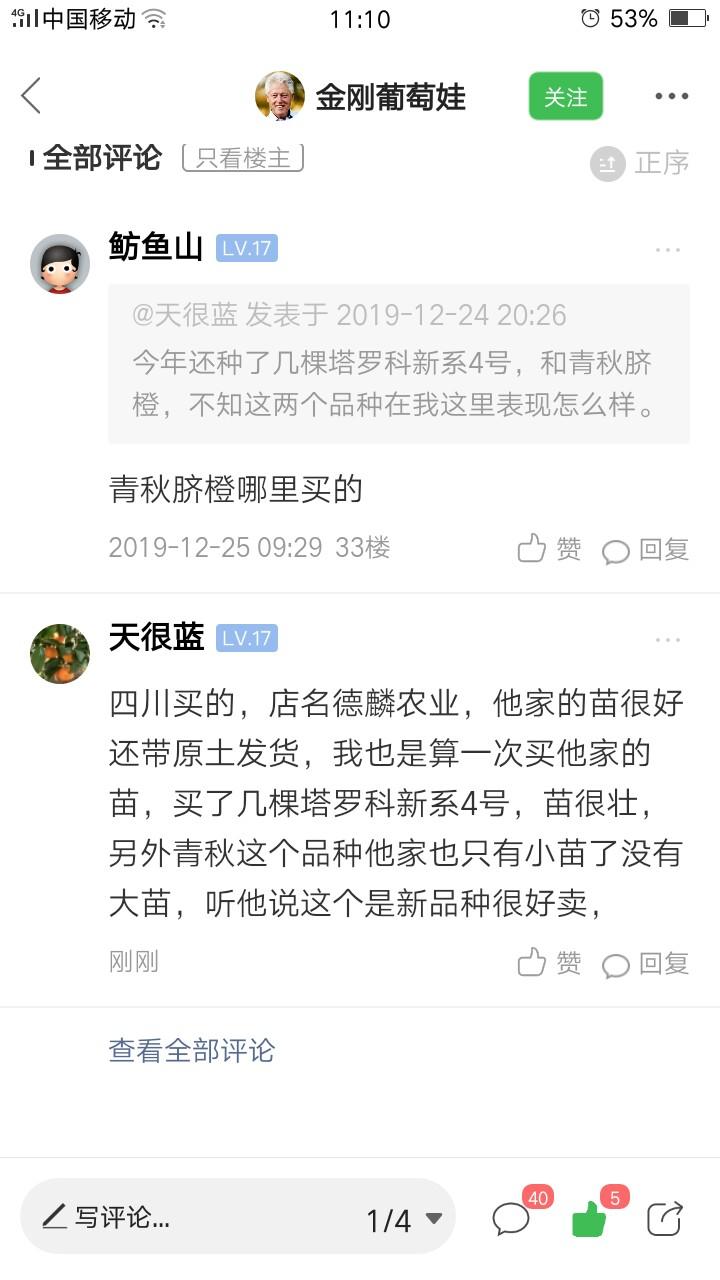The image size is (720, 1280).
Task: Filter comments with 只看楼主
Action: click(x=243, y=158)
